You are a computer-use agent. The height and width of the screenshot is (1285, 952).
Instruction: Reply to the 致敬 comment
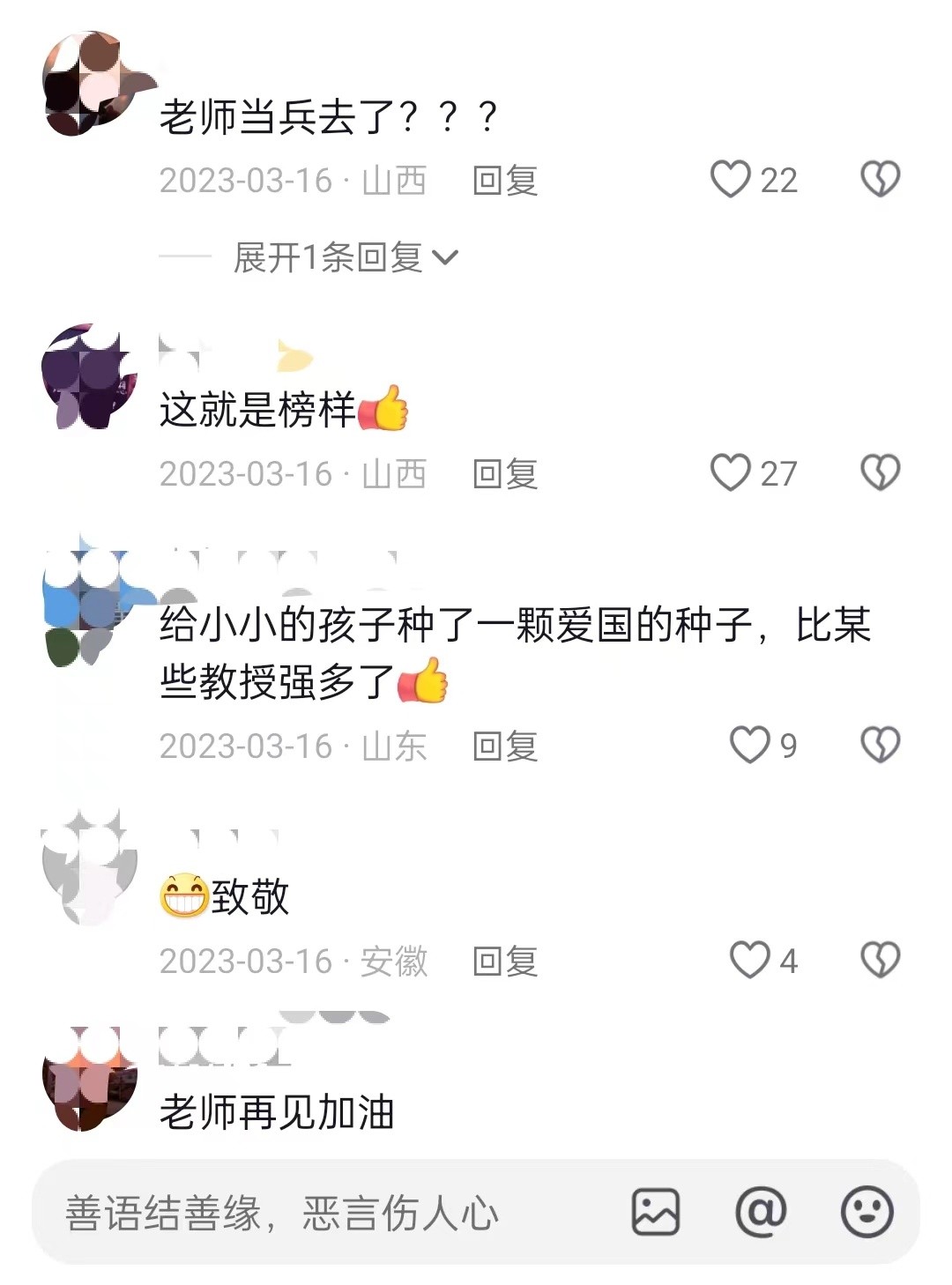(x=505, y=961)
